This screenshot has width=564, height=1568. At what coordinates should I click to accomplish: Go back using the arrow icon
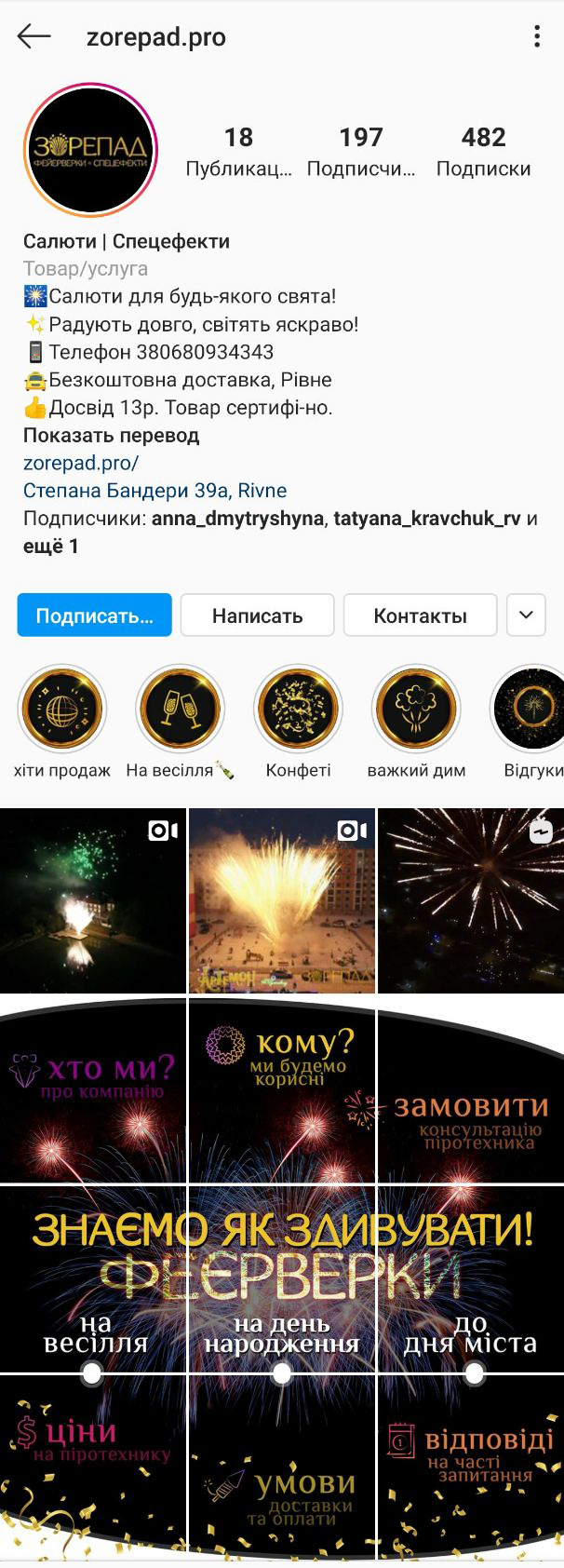click(34, 37)
